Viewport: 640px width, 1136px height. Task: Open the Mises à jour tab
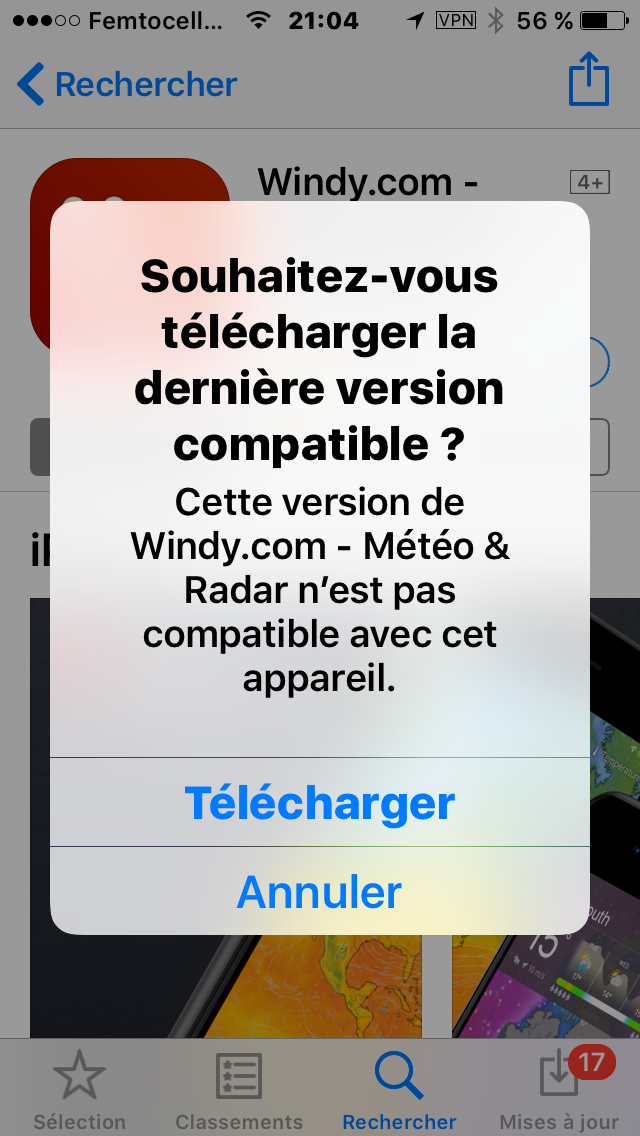tap(560, 1090)
